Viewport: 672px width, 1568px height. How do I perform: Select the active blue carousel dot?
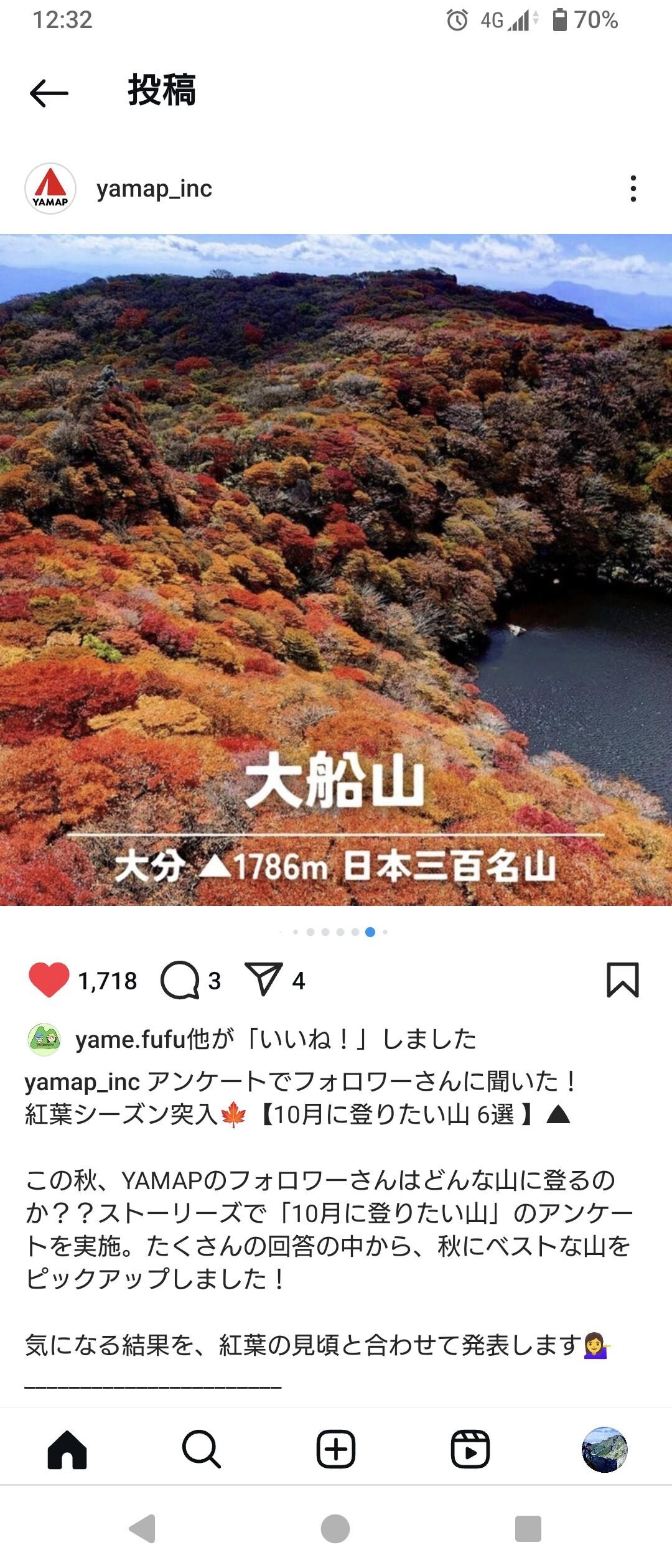pyautogui.click(x=370, y=931)
